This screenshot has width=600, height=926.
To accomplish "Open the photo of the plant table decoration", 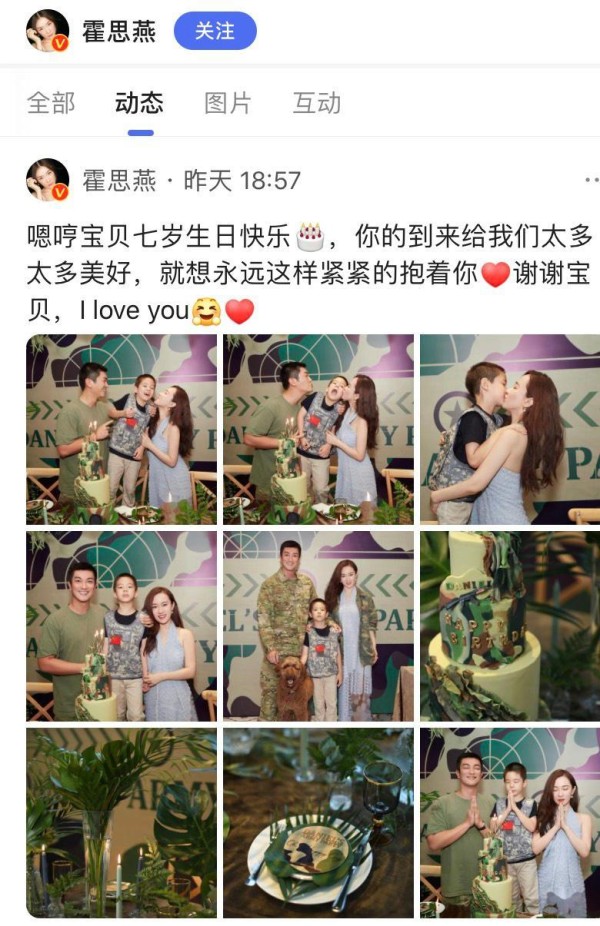I will point(122,822).
